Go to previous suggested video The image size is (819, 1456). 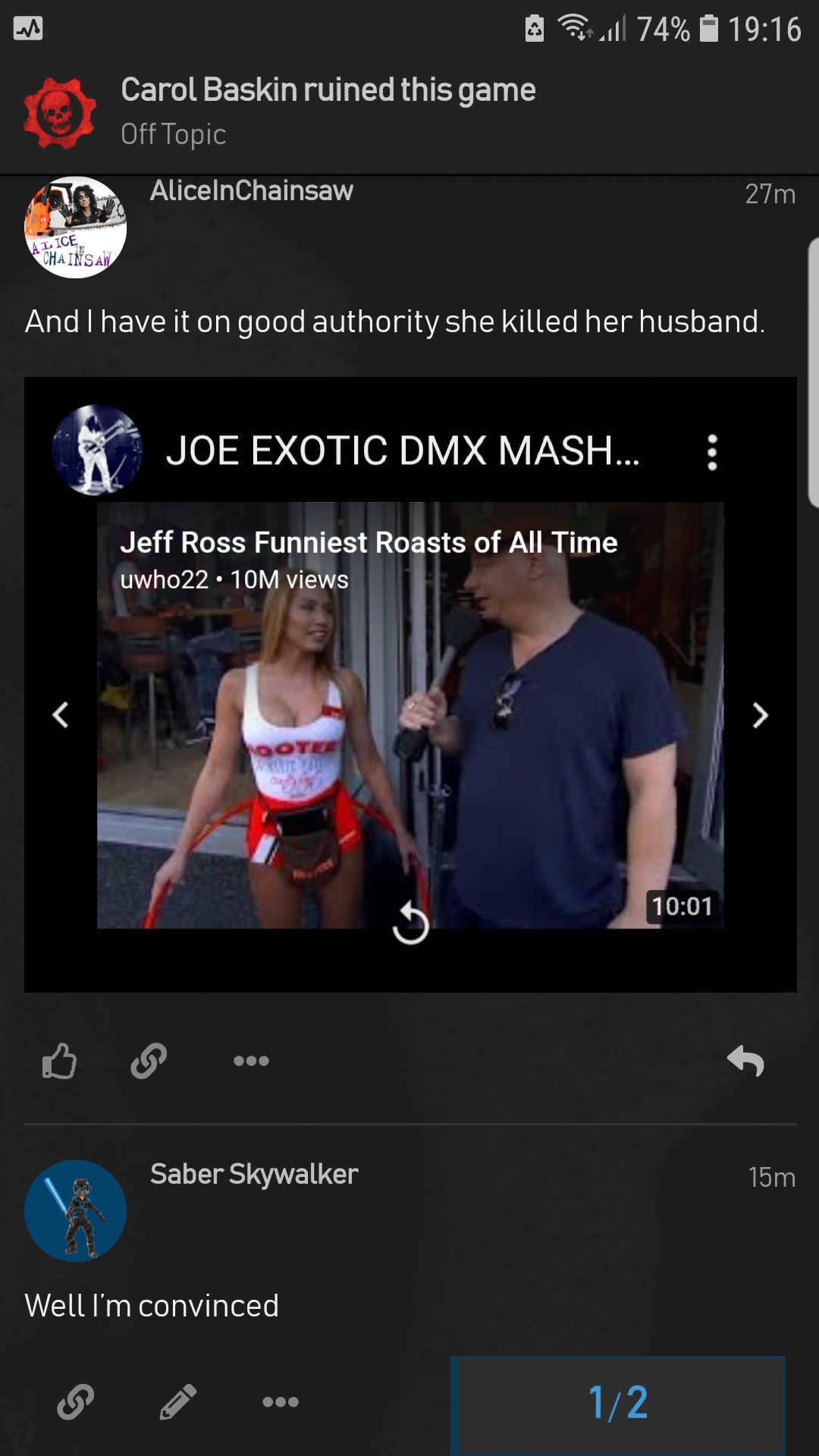click(x=61, y=714)
